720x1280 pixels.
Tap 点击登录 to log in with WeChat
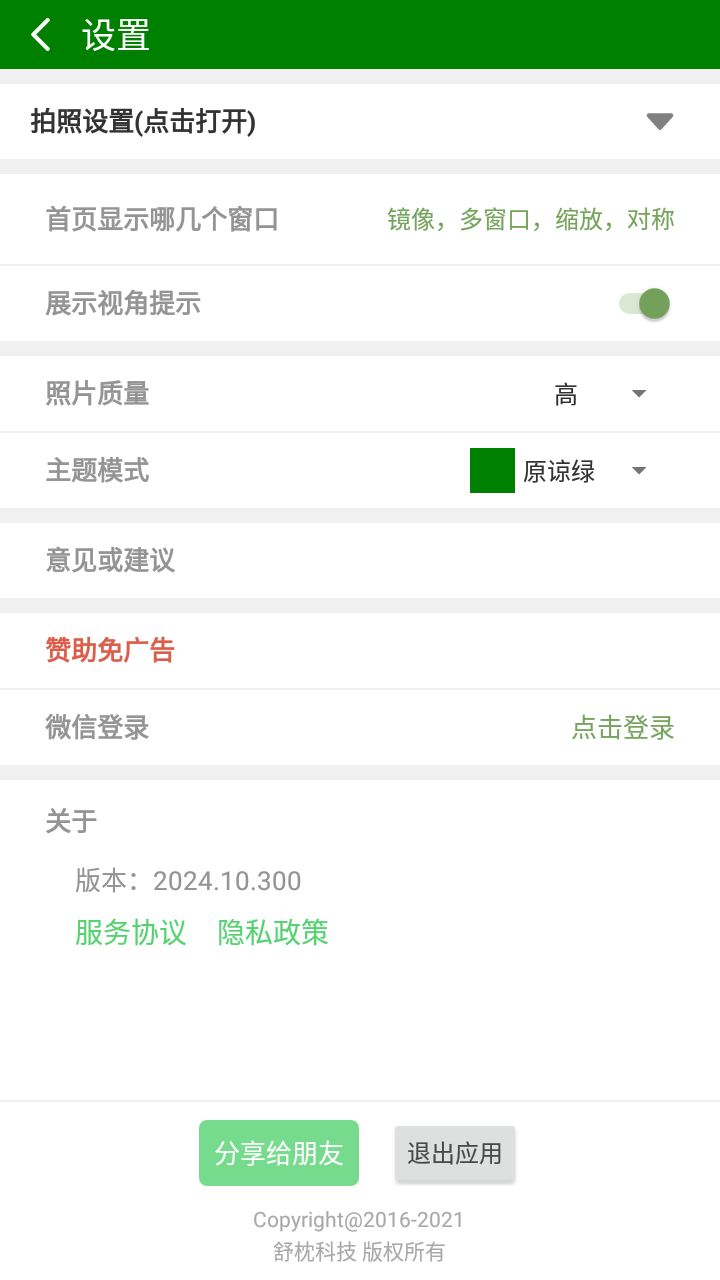(x=622, y=728)
